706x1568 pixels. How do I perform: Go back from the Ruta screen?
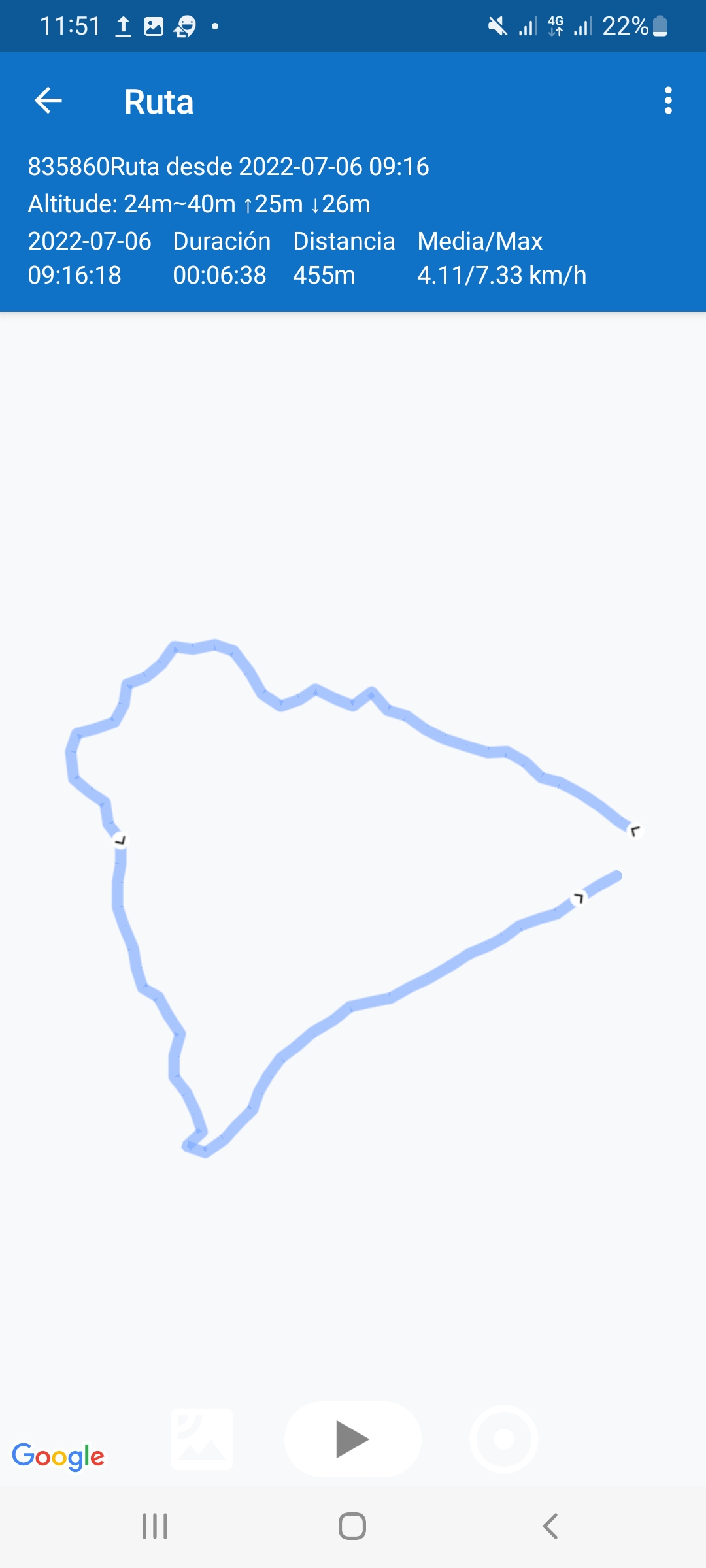point(48,101)
